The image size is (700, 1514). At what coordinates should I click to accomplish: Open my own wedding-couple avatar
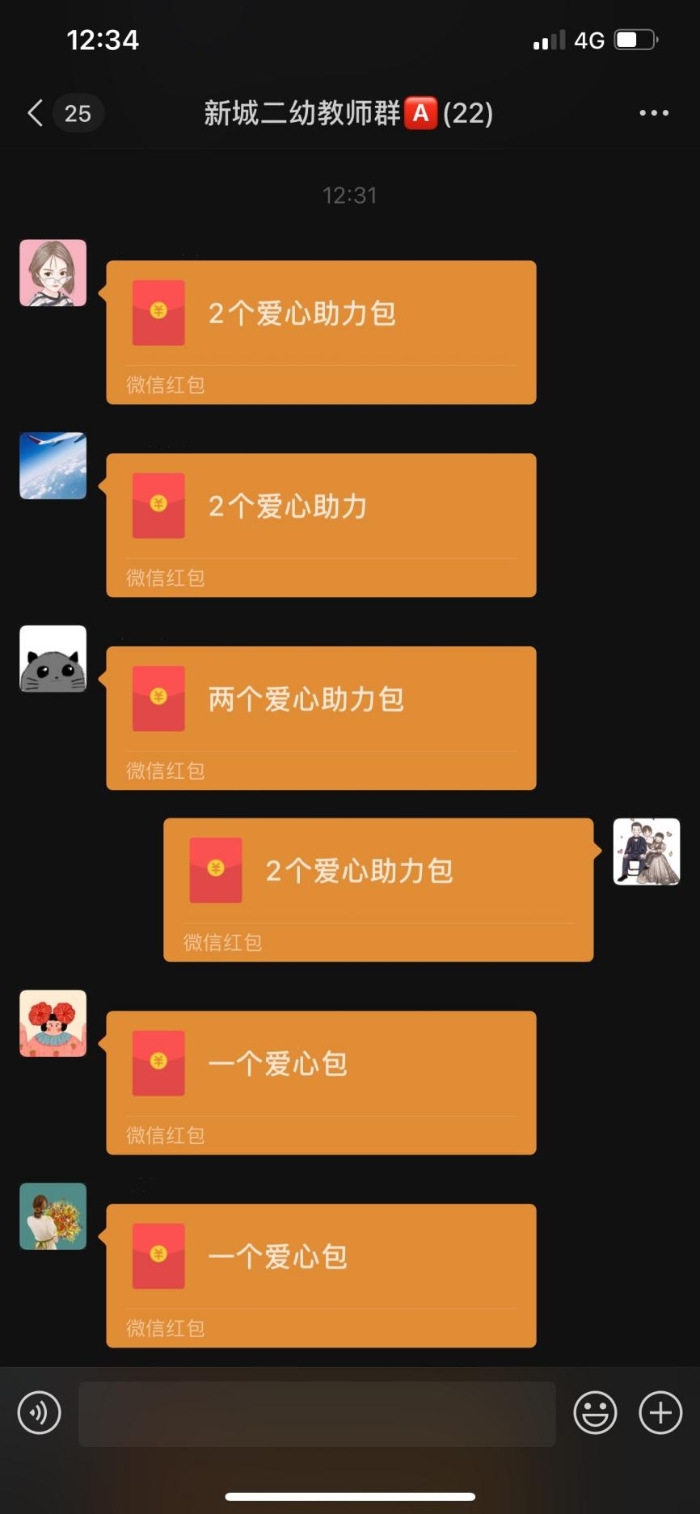[646, 852]
